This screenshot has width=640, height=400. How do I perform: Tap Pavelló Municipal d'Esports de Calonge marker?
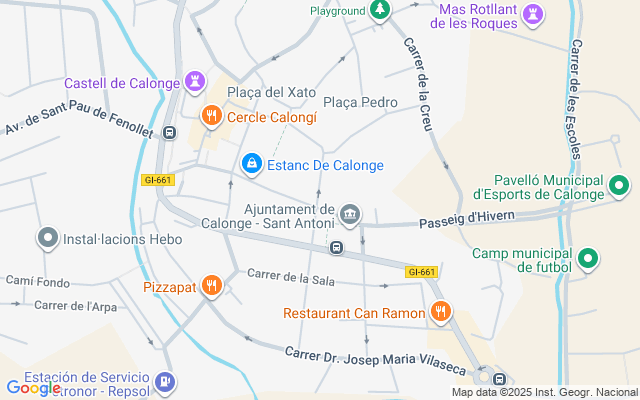(619, 186)
